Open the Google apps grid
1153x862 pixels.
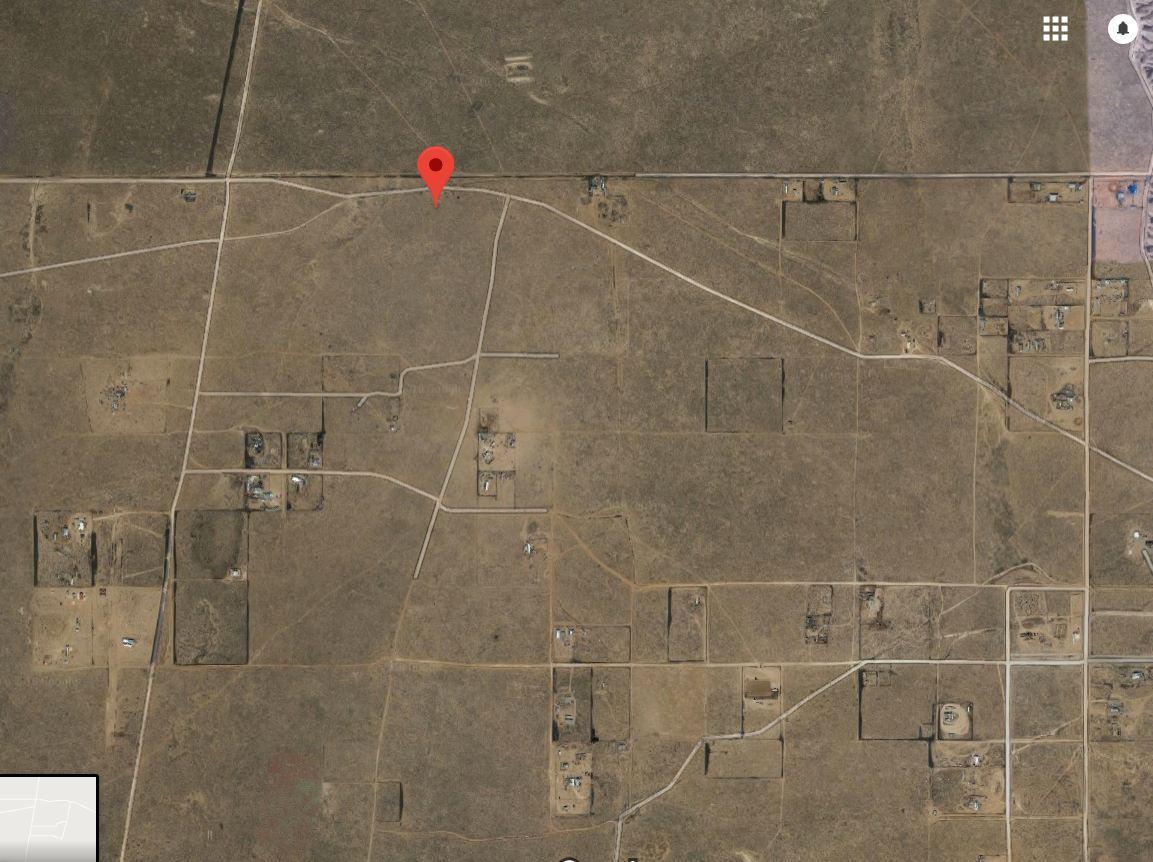click(x=1055, y=29)
